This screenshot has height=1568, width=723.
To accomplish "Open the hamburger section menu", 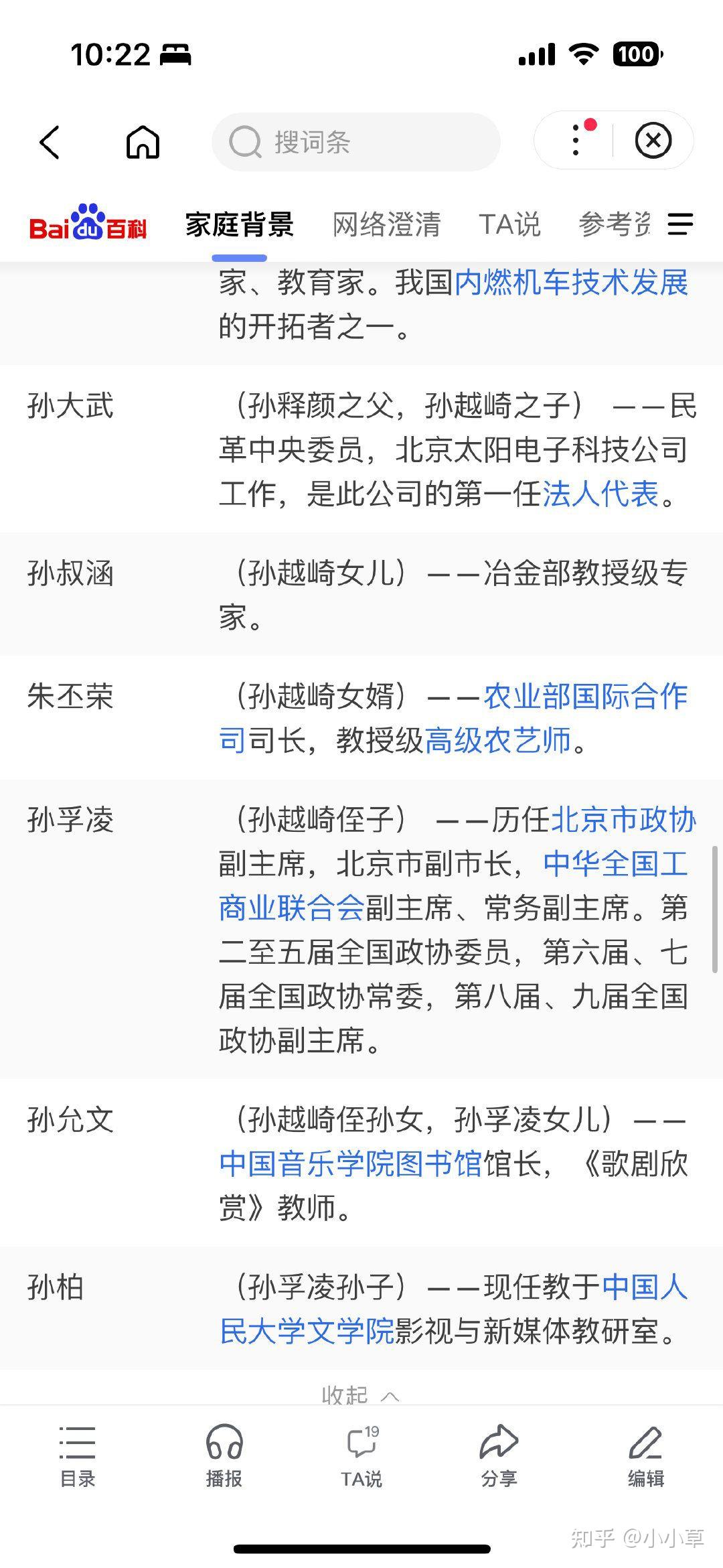I will (x=680, y=224).
